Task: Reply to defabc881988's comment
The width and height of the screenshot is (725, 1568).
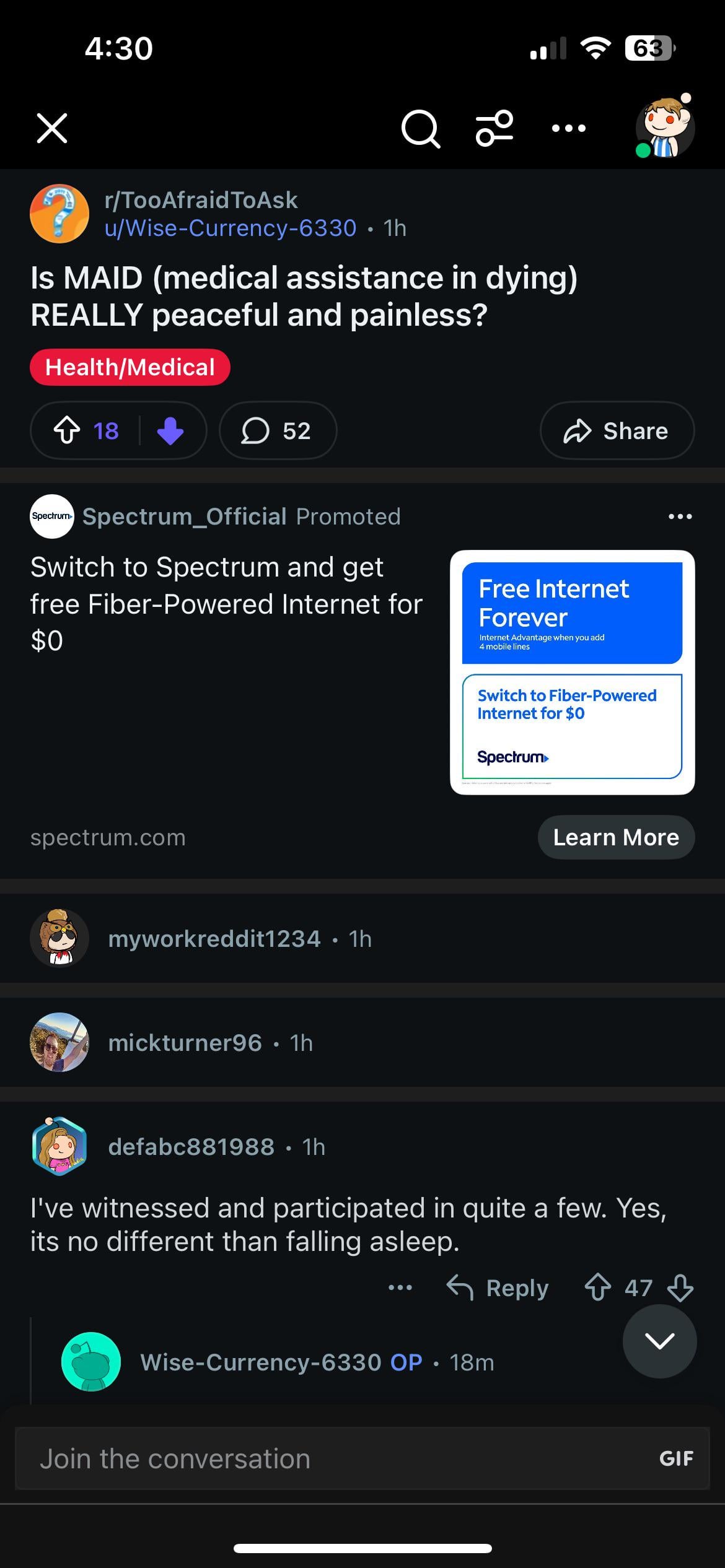Action: [x=498, y=1288]
